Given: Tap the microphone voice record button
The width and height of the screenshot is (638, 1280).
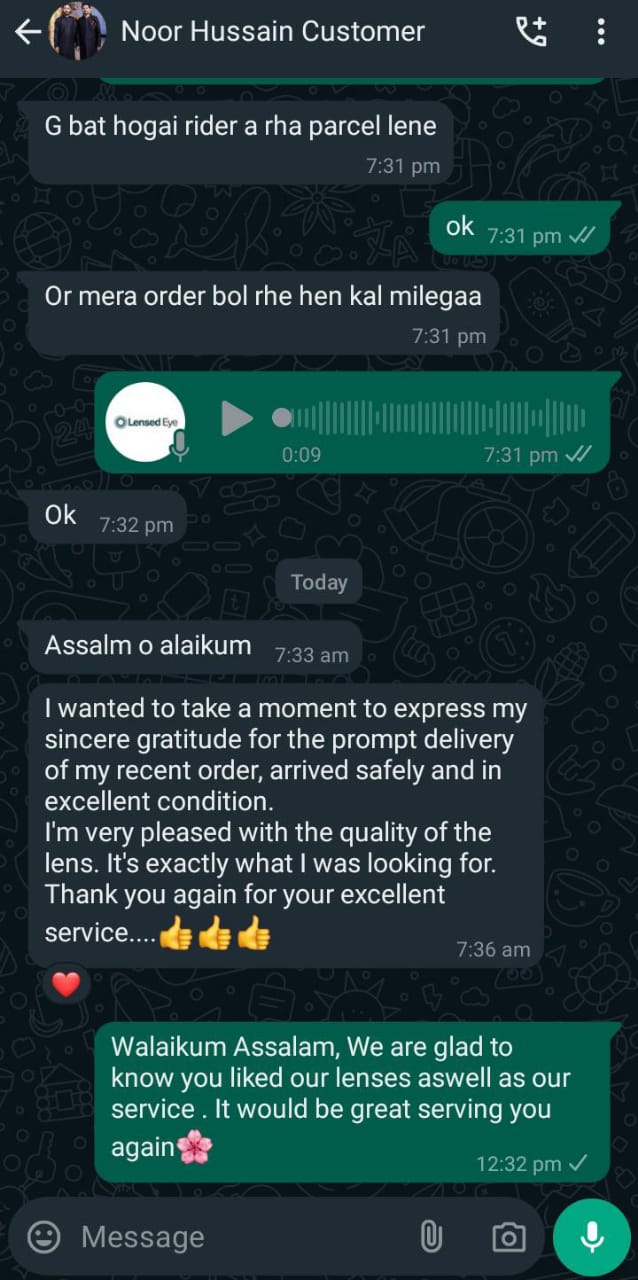Looking at the screenshot, I should tap(591, 1237).
